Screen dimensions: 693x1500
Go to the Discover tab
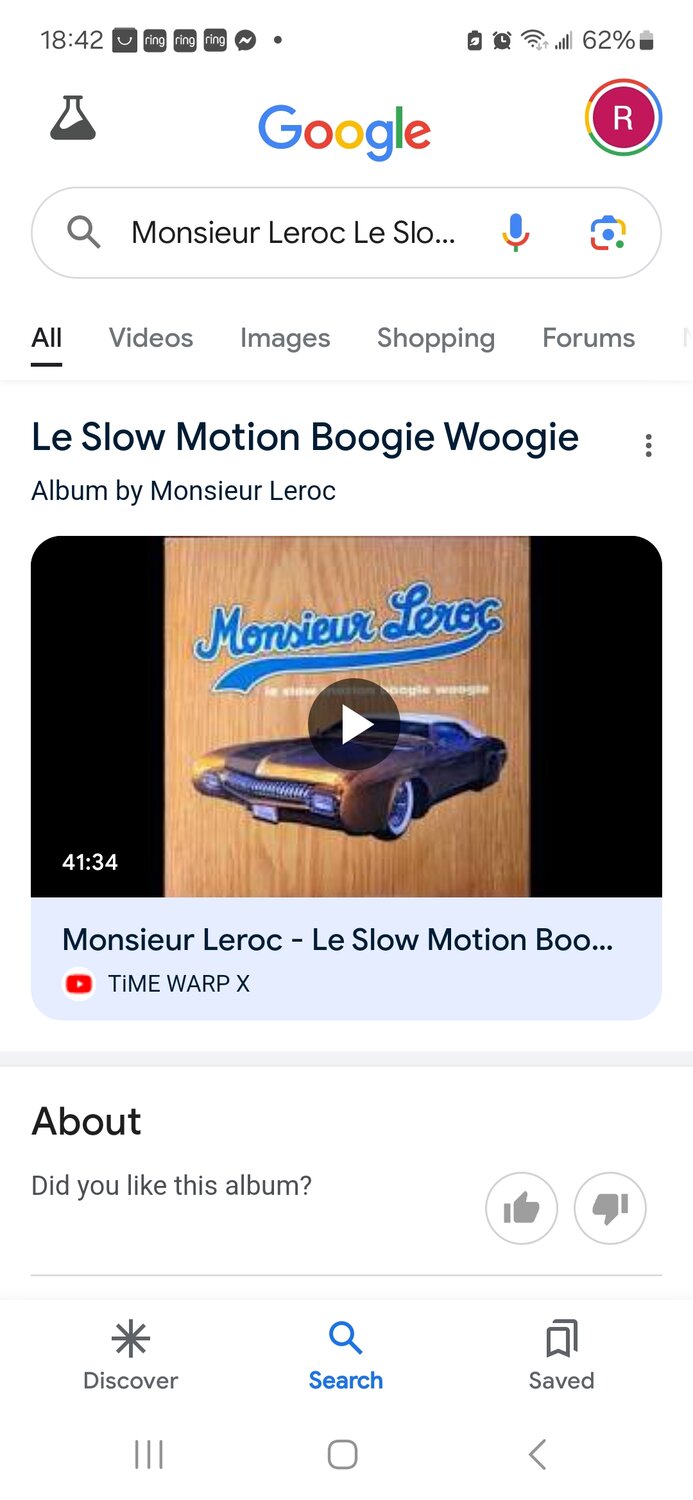click(x=130, y=1355)
